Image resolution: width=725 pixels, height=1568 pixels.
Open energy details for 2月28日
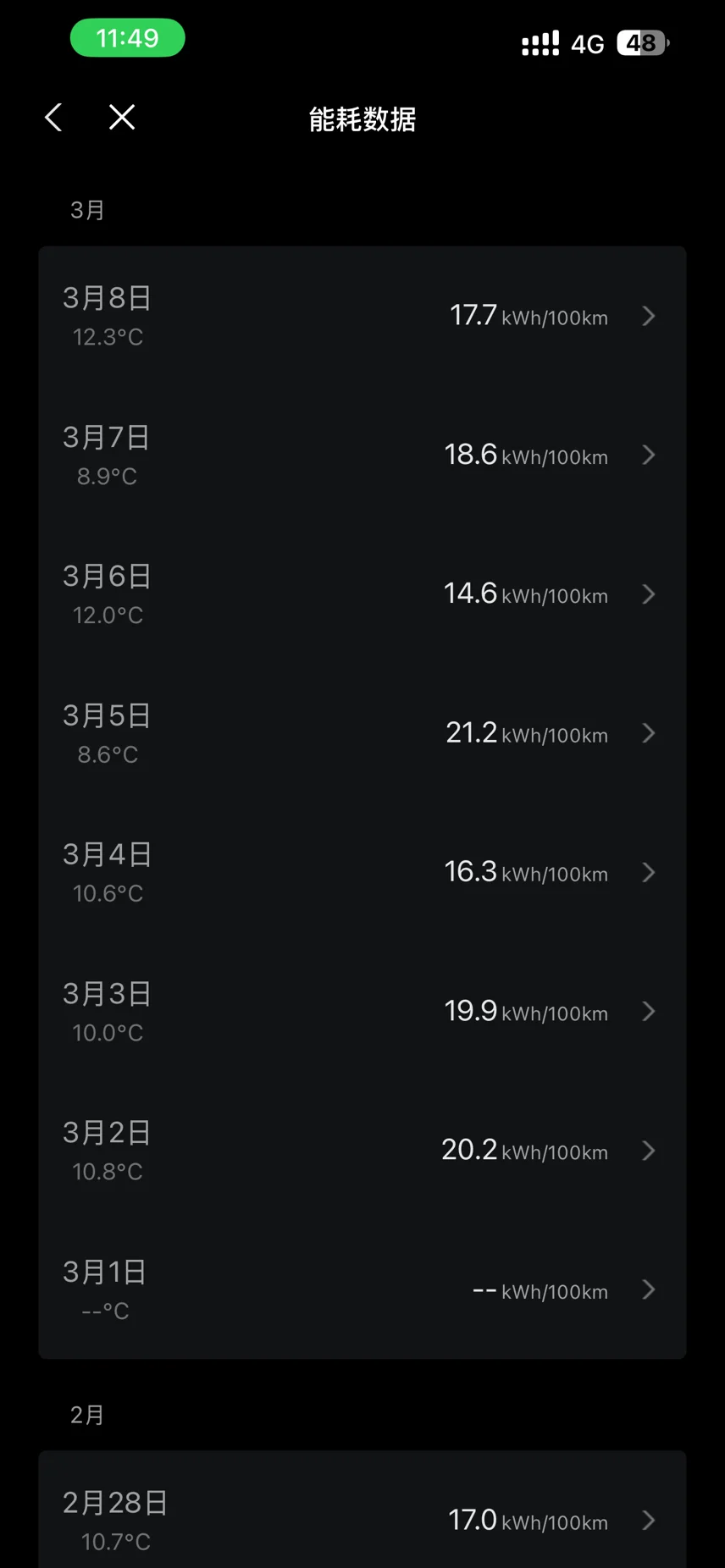[362, 1520]
